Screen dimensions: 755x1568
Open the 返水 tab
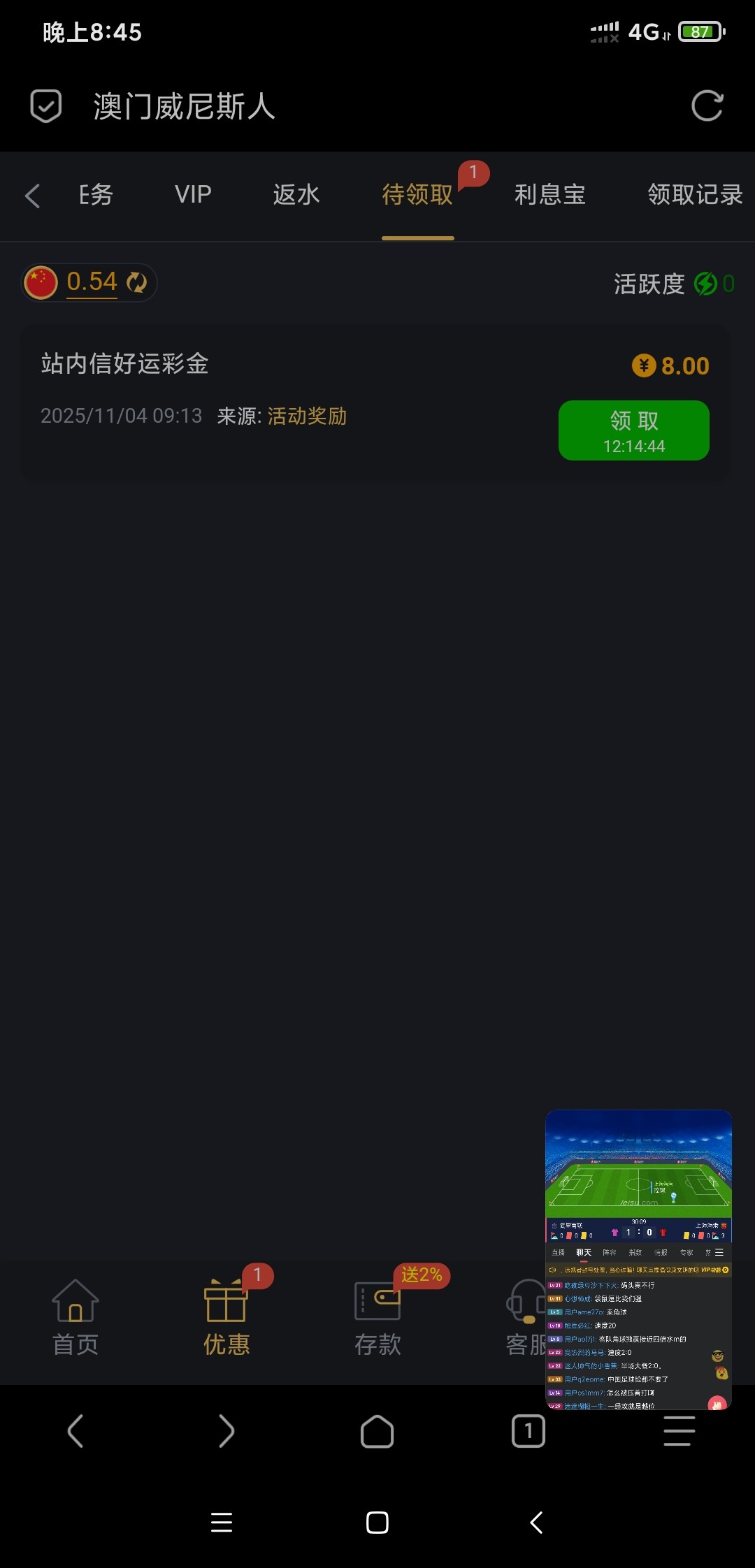(x=296, y=194)
